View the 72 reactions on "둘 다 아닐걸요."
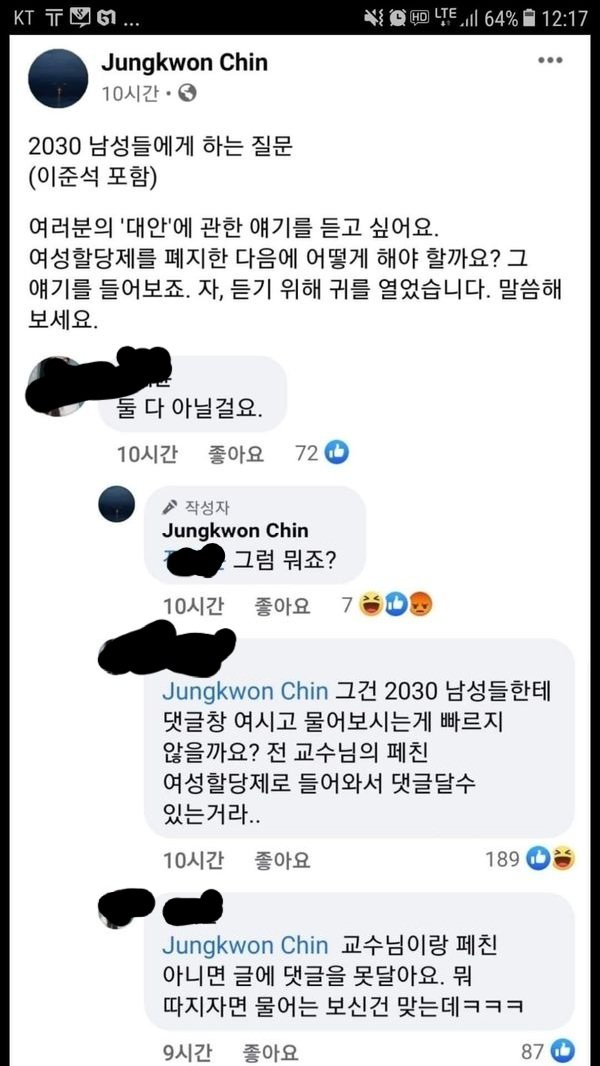This screenshot has width=600, height=1066. 322,454
